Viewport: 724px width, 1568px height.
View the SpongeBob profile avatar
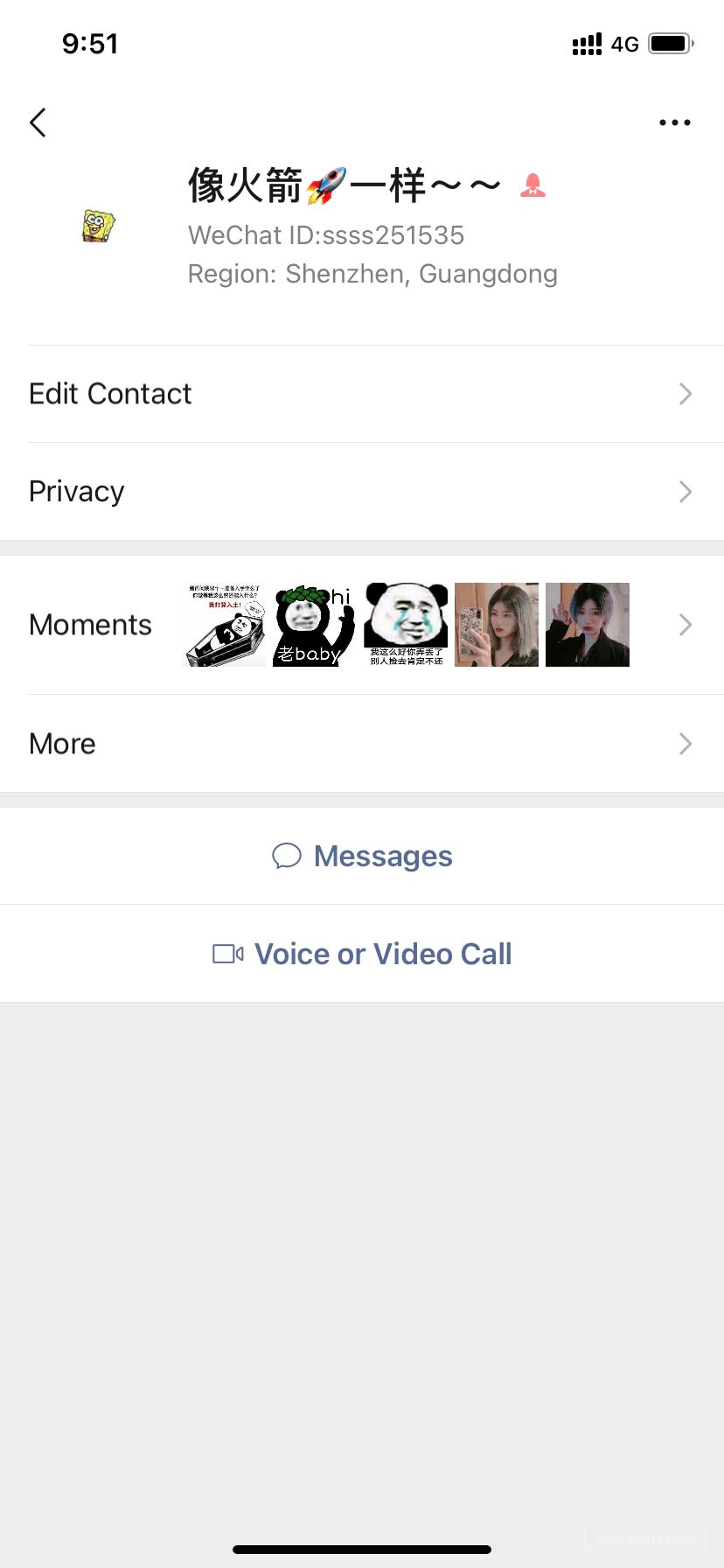[99, 226]
